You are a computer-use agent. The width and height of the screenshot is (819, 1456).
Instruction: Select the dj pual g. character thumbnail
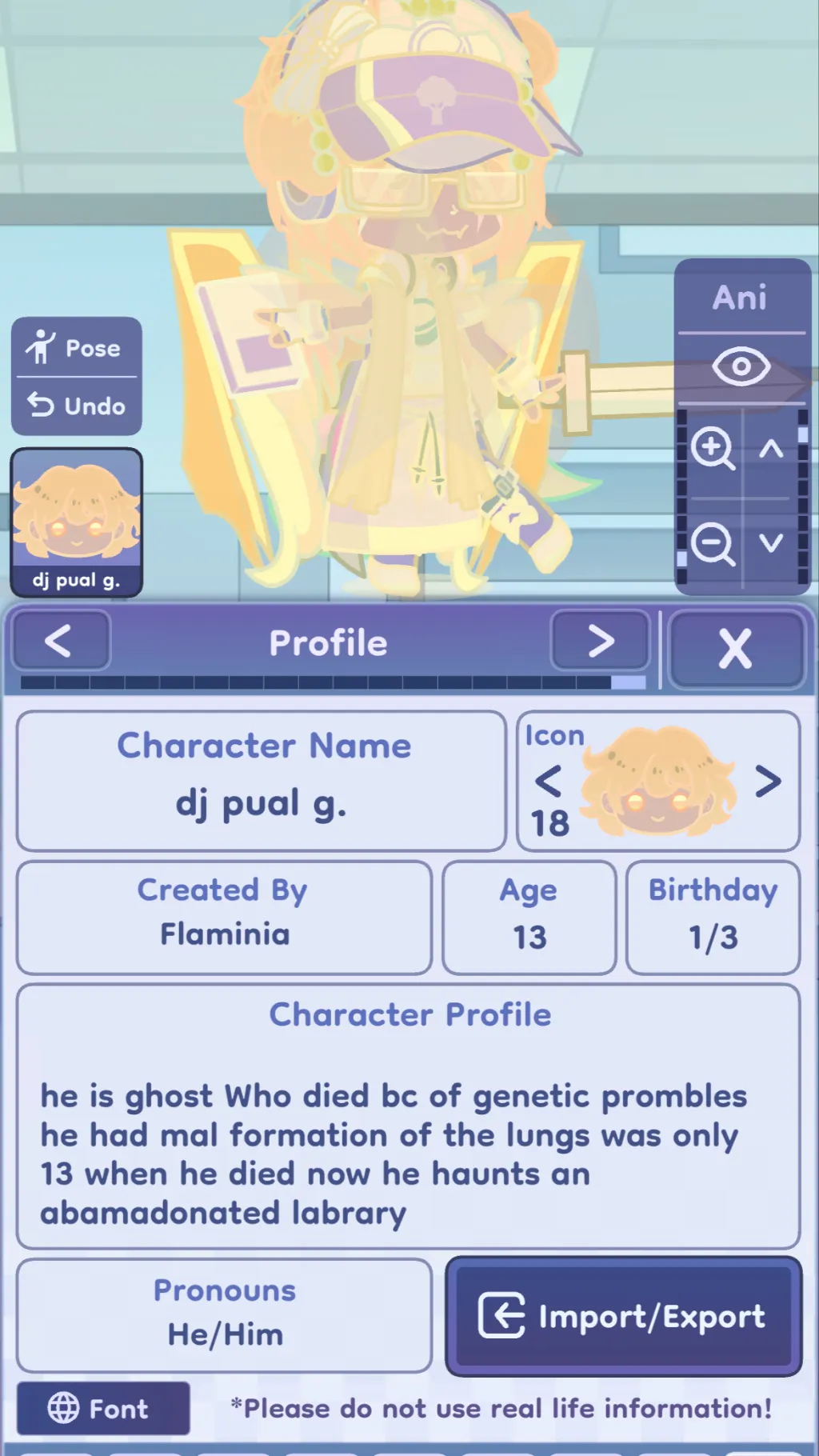point(76,522)
